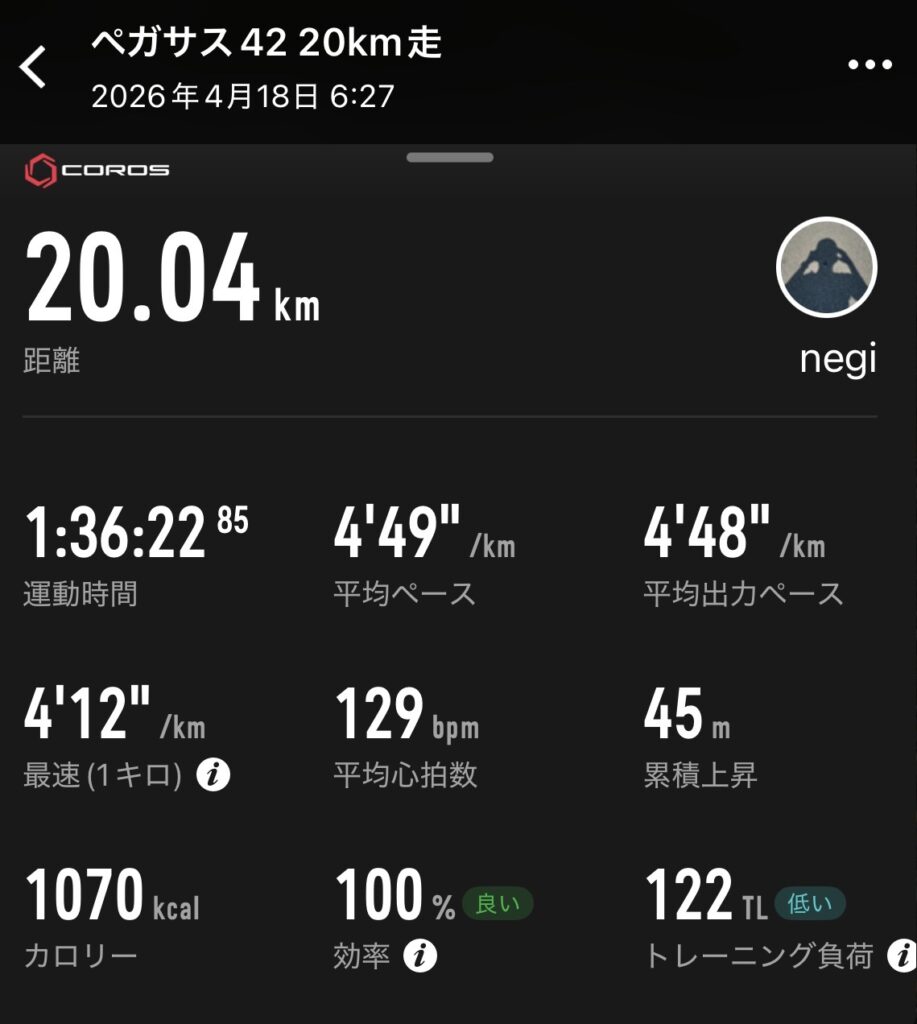This screenshot has width=917, height=1024.
Task: Show info about トレーニング負荷
Action: 902,955
